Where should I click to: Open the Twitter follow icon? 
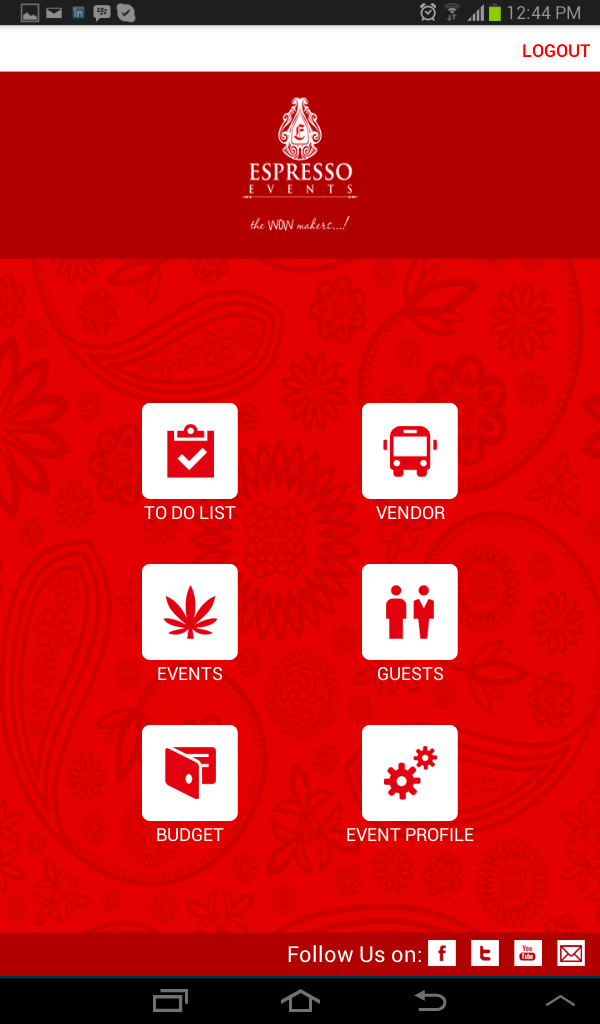point(485,953)
